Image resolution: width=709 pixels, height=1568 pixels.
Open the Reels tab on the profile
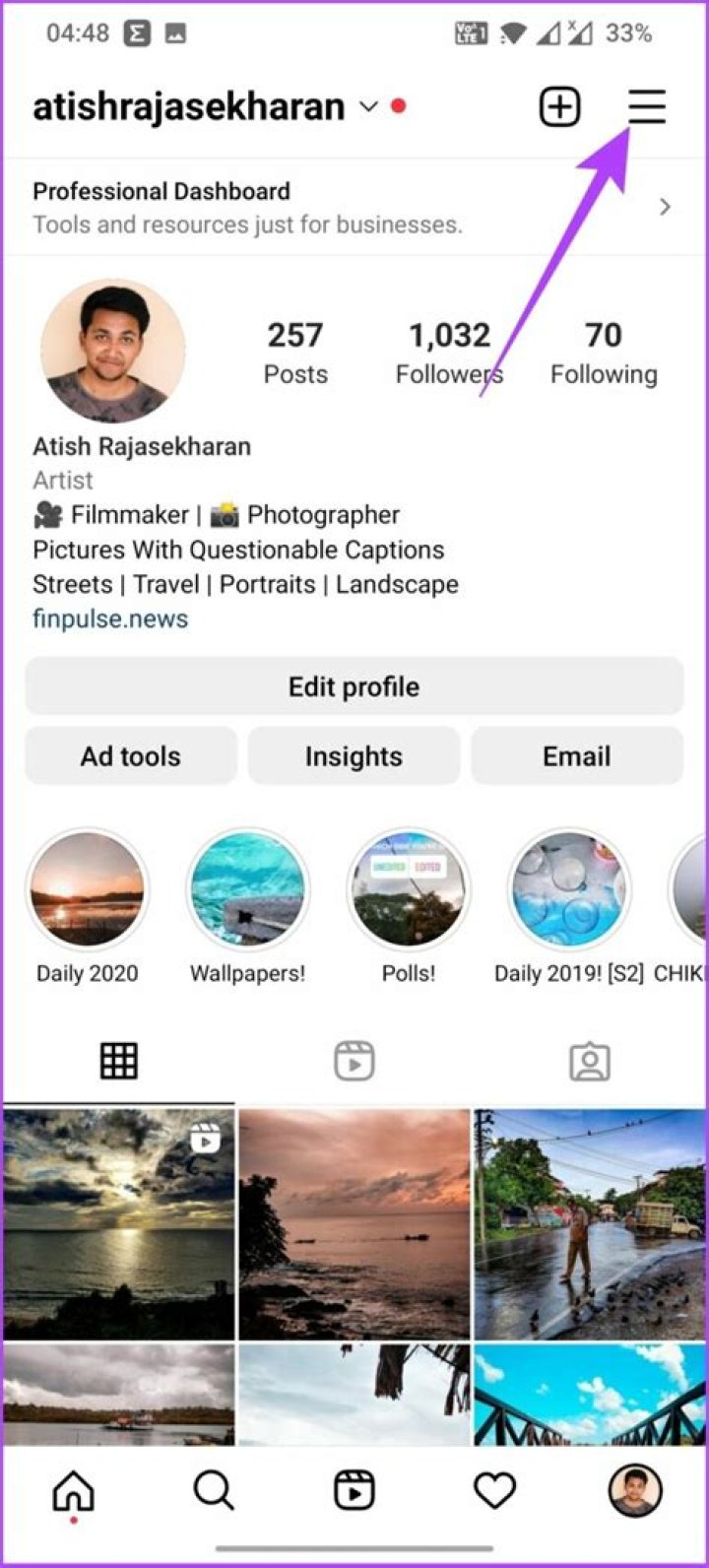[x=354, y=1060]
